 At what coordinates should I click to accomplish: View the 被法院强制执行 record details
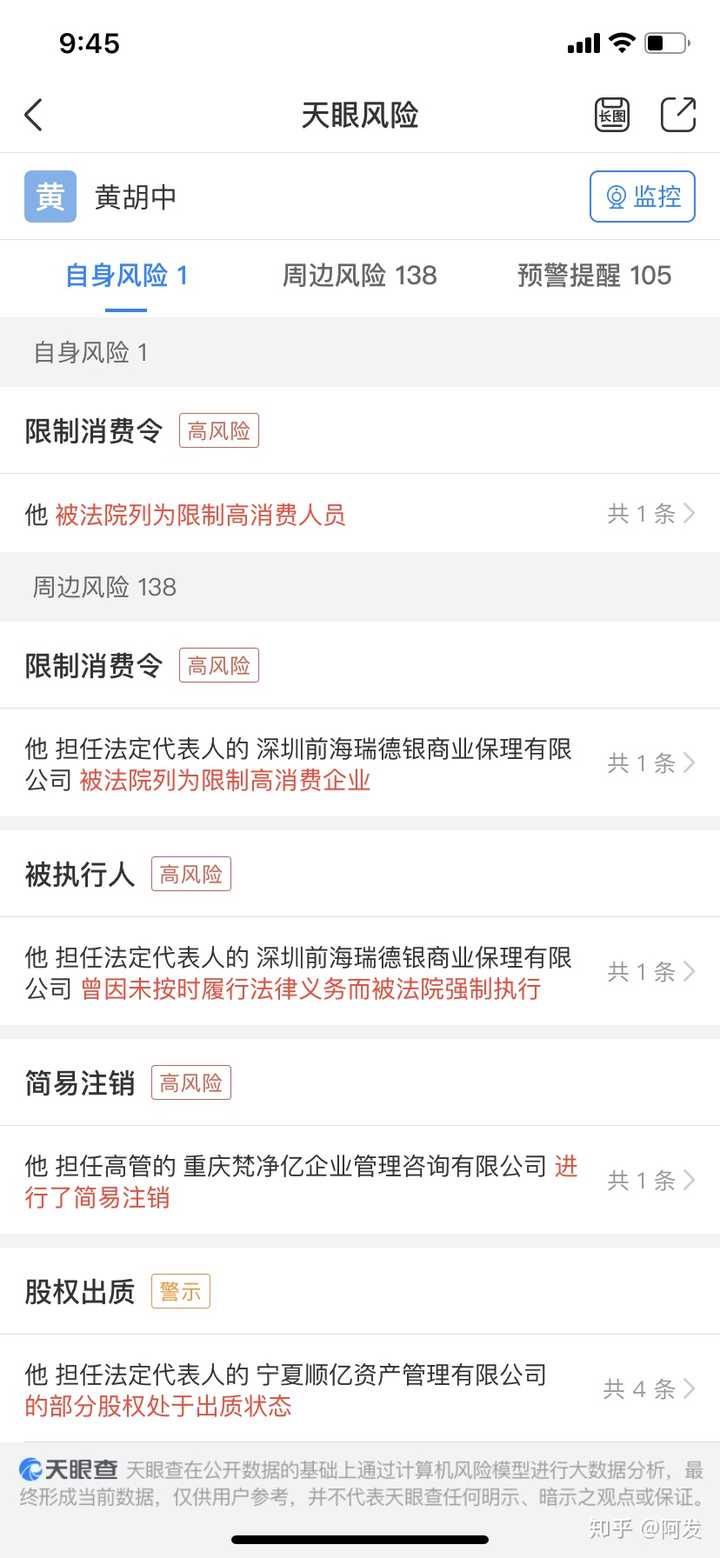point(359,972)
